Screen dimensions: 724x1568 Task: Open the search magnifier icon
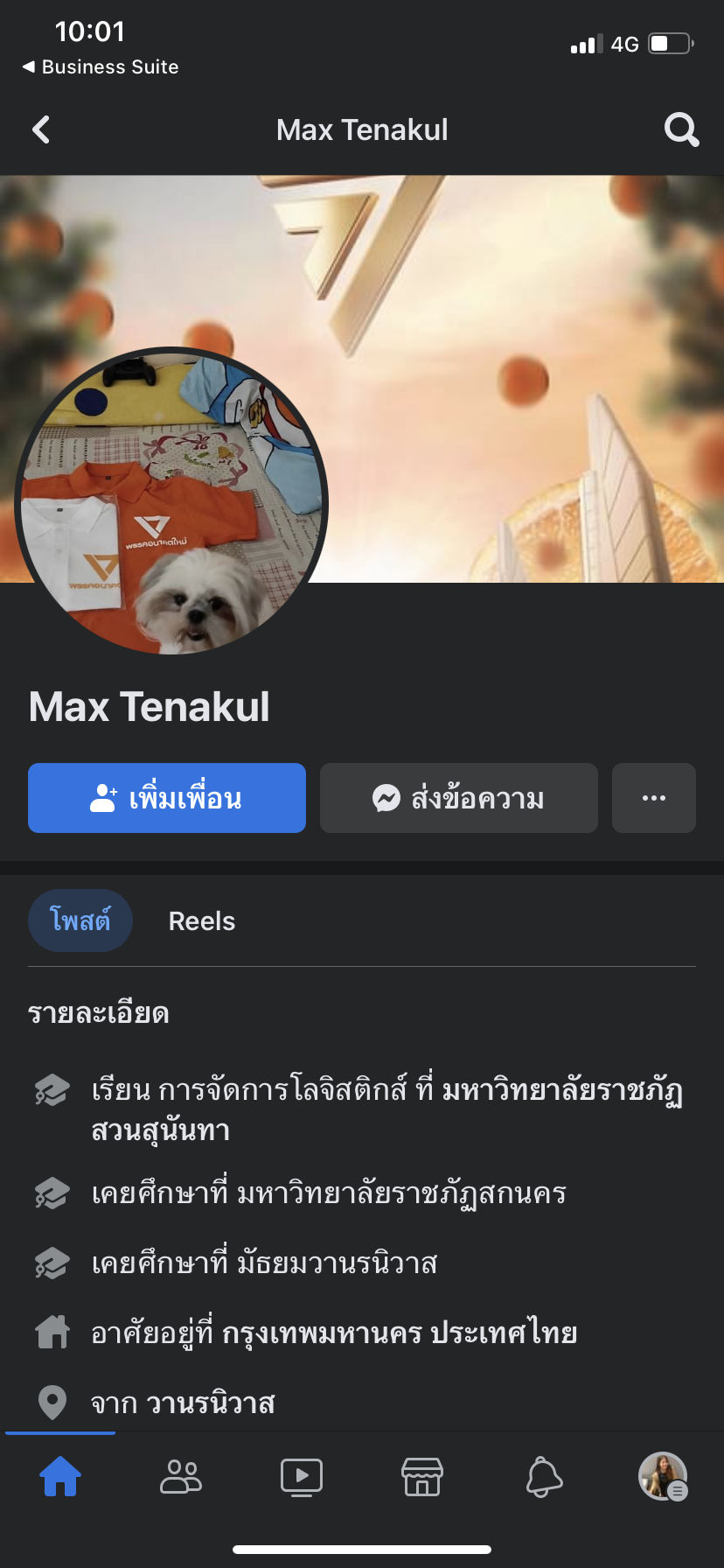pyautogui.click(x=681, y=130)
